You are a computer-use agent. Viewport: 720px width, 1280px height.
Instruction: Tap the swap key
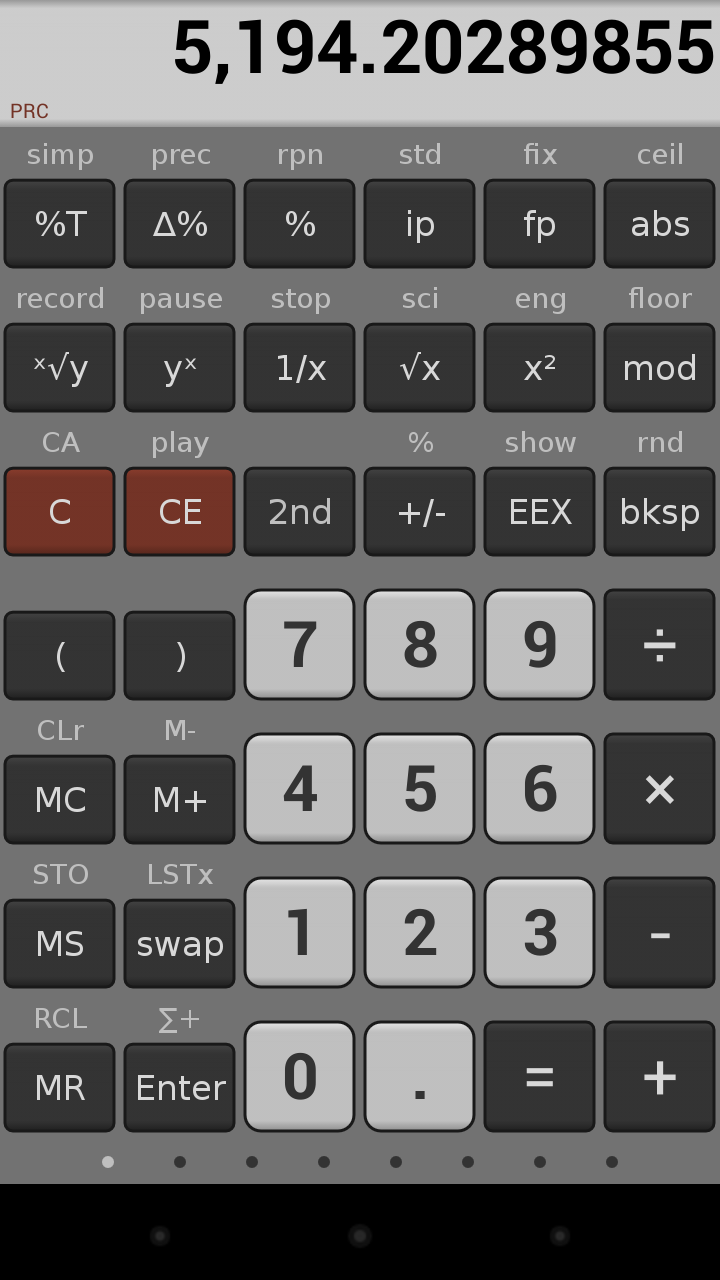[180, 943]
